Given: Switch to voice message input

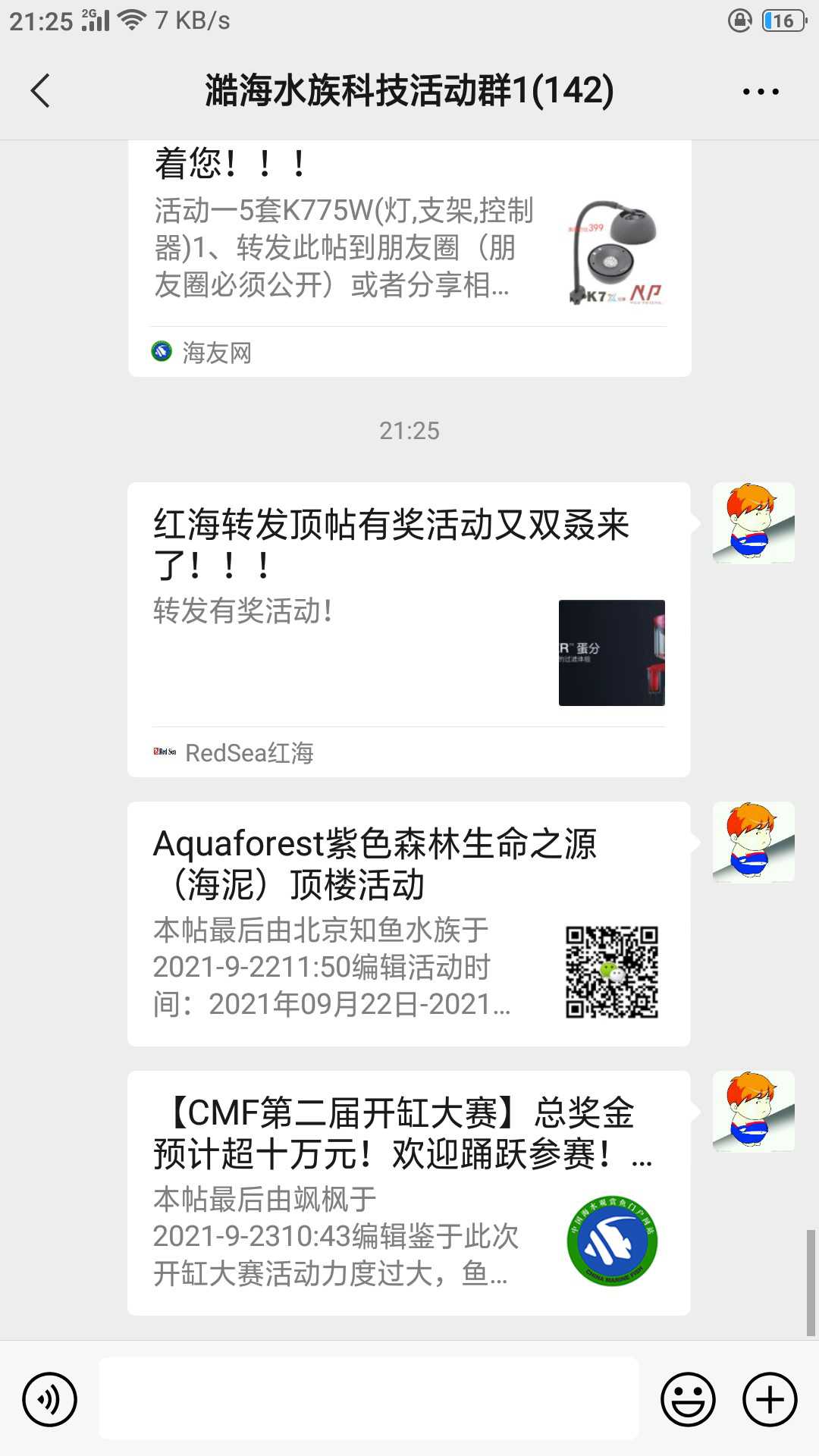Looking at the screenshot, I should coord(50,1399).
